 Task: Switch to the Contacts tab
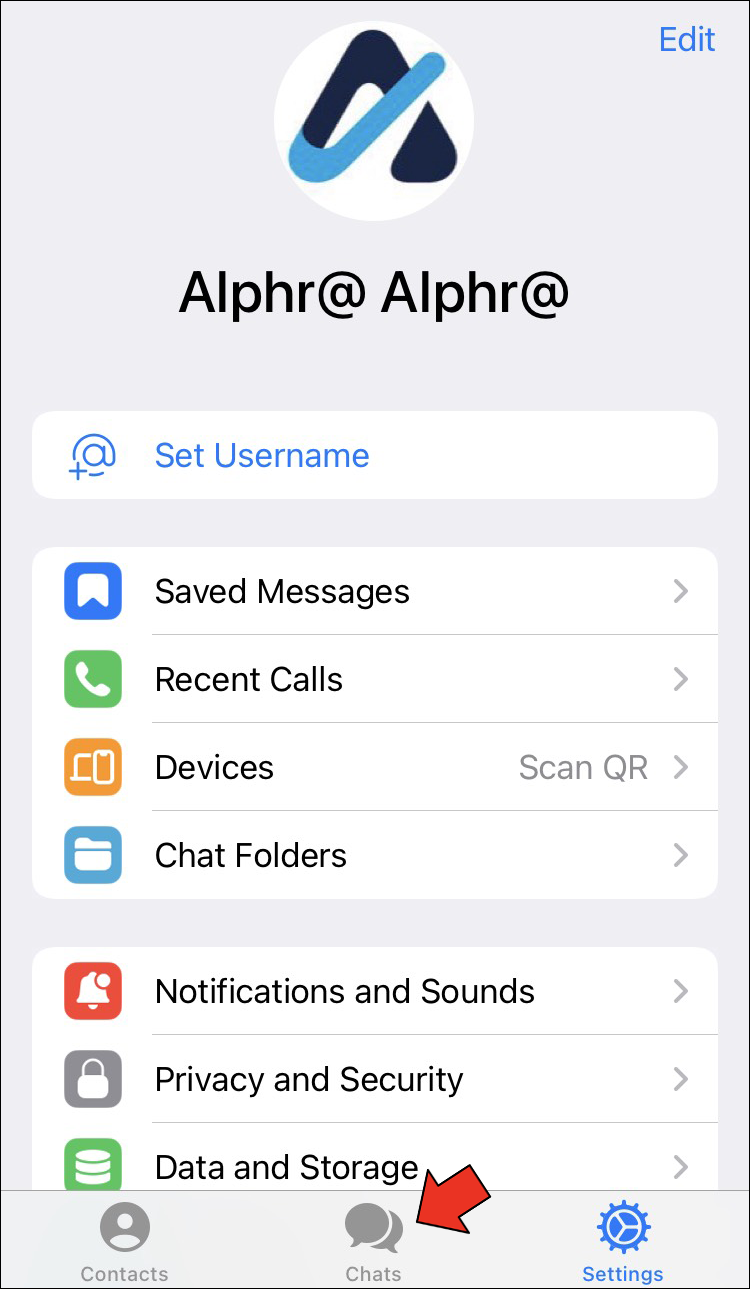point(125,1242)
